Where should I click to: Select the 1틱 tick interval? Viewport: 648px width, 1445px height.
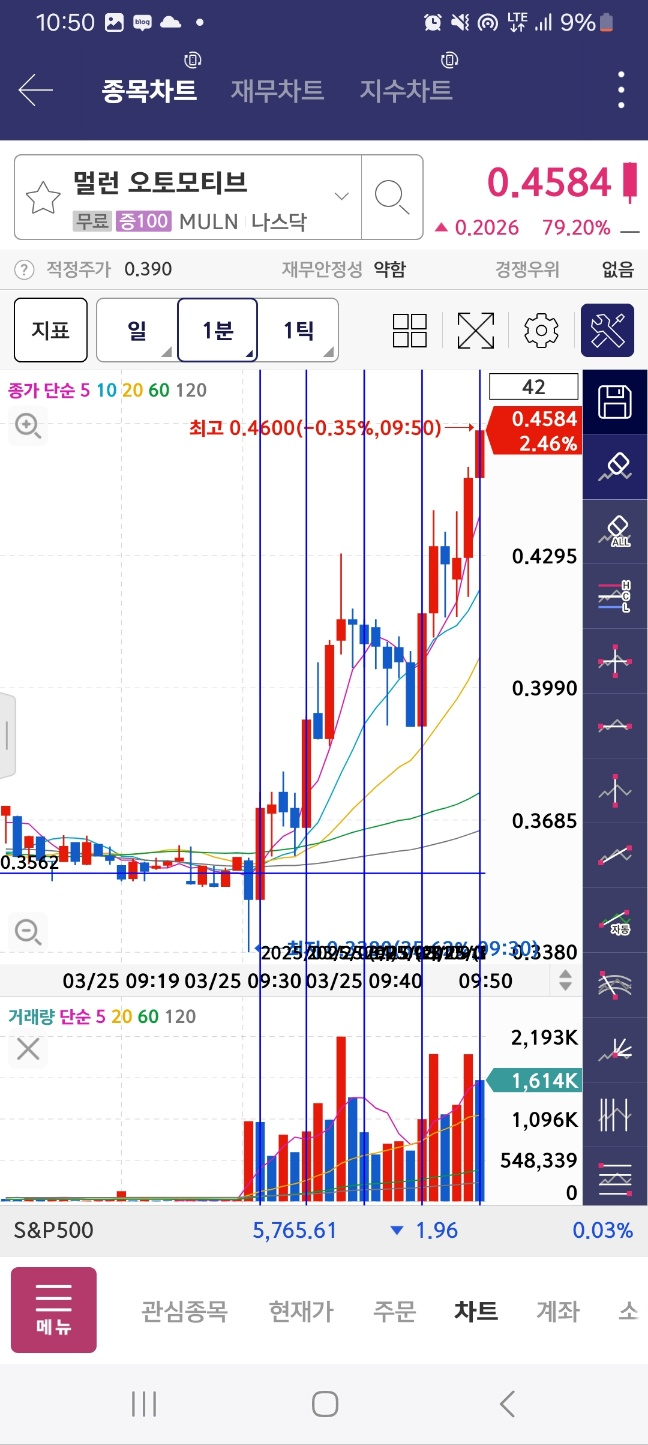298,330
